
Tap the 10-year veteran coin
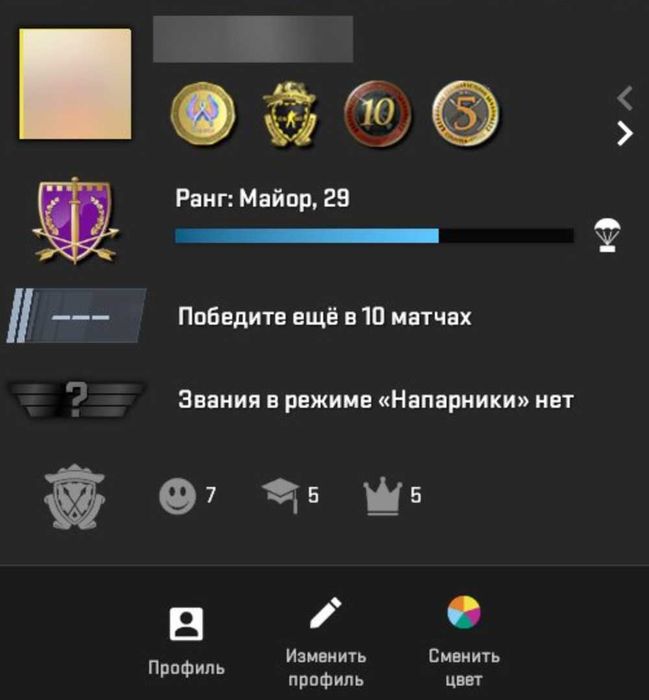pyautogui.click(x=377, y=112)
